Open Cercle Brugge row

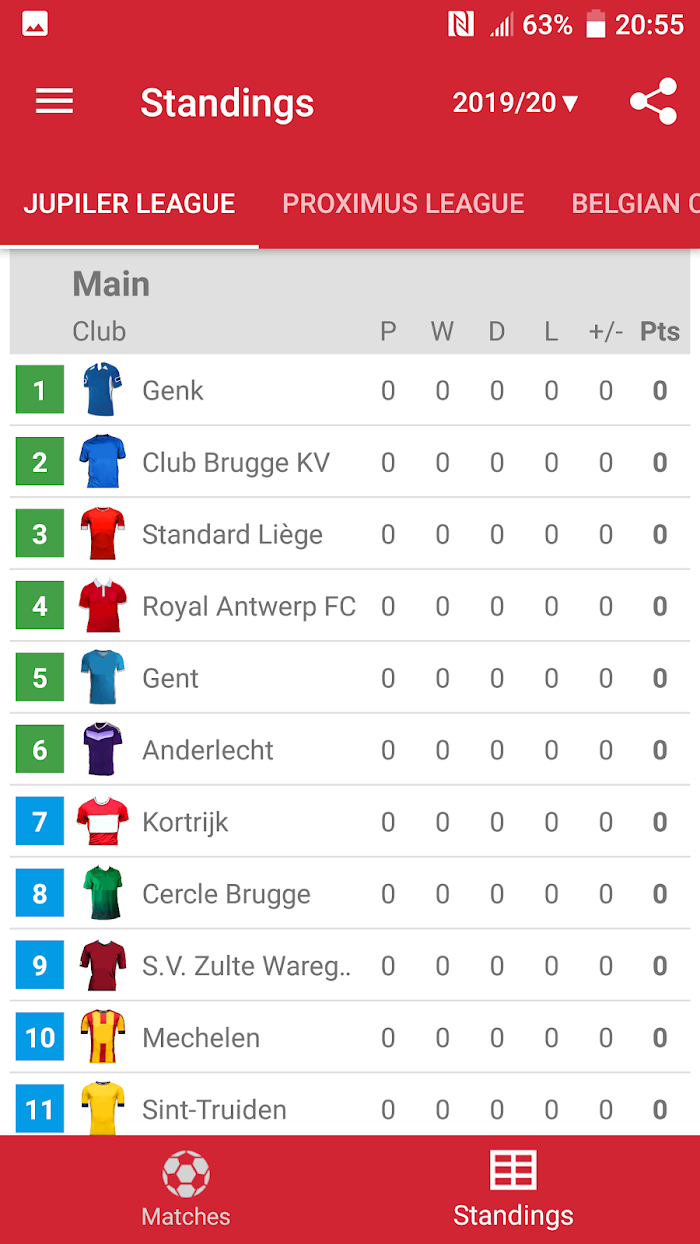pos(350,894)
